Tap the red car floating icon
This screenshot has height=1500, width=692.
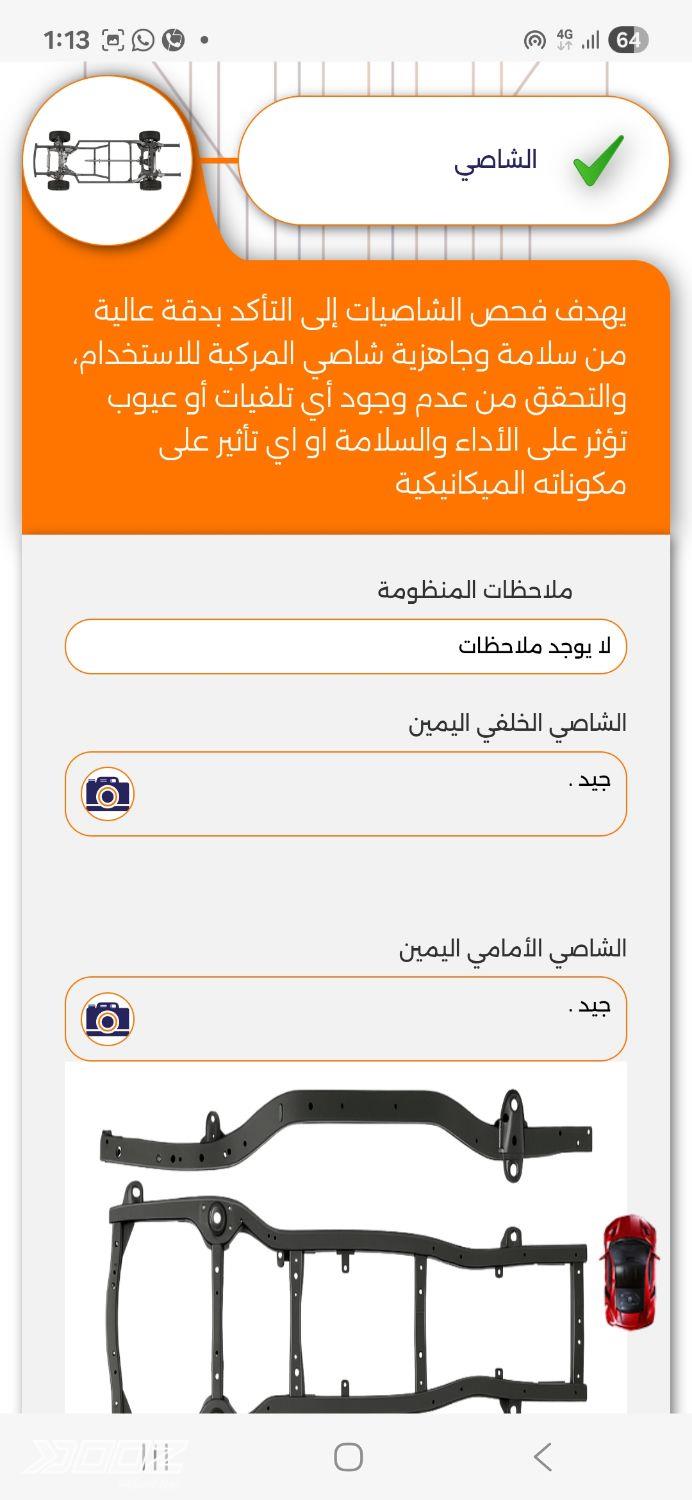pos(629,1271)
